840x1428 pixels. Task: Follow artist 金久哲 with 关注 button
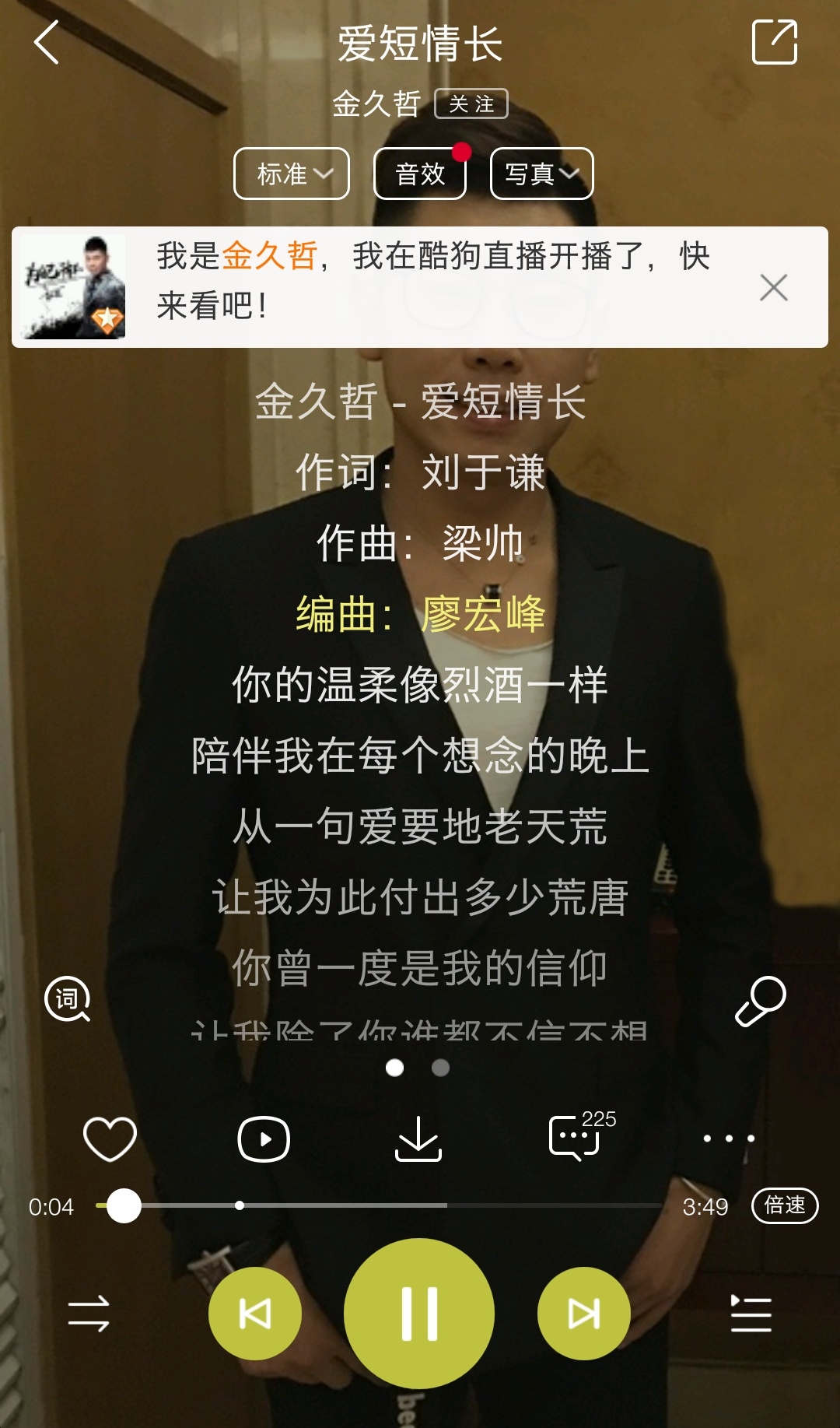tap(471, 104)
